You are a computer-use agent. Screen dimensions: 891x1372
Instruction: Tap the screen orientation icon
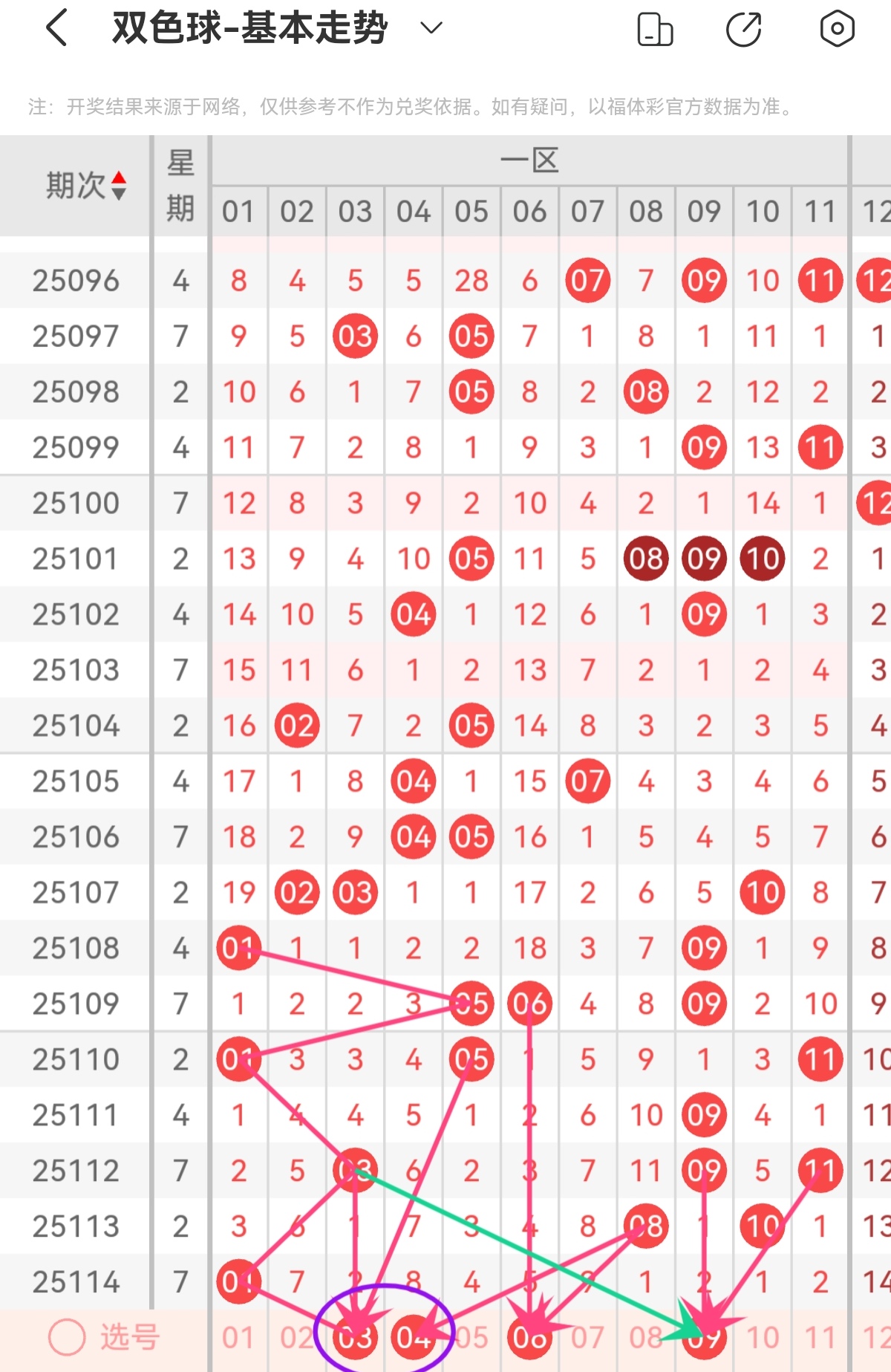(655, 30)
